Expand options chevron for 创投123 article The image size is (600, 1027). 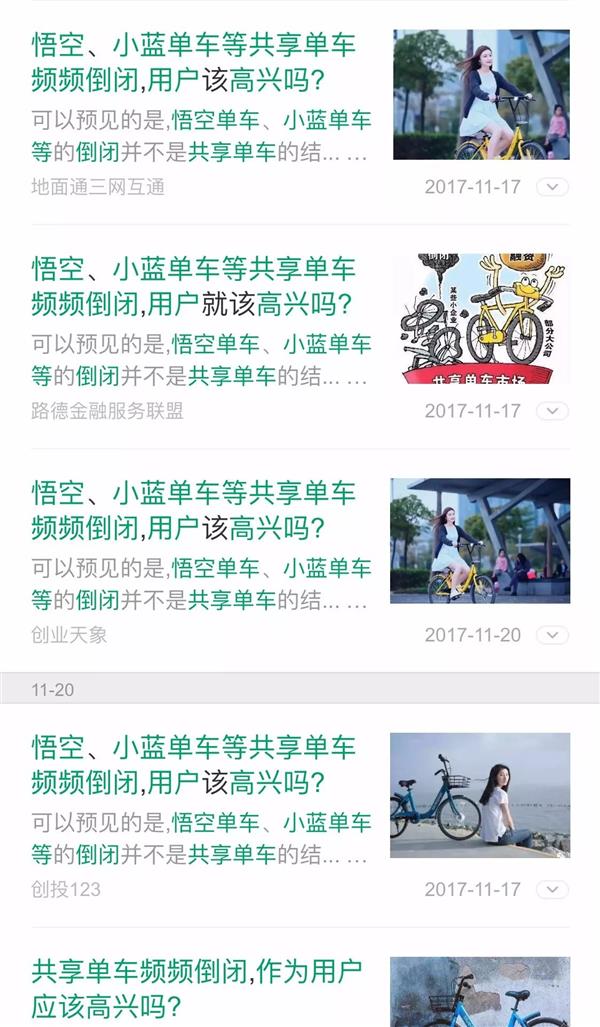pyautogui.click(x=552, y=889)
